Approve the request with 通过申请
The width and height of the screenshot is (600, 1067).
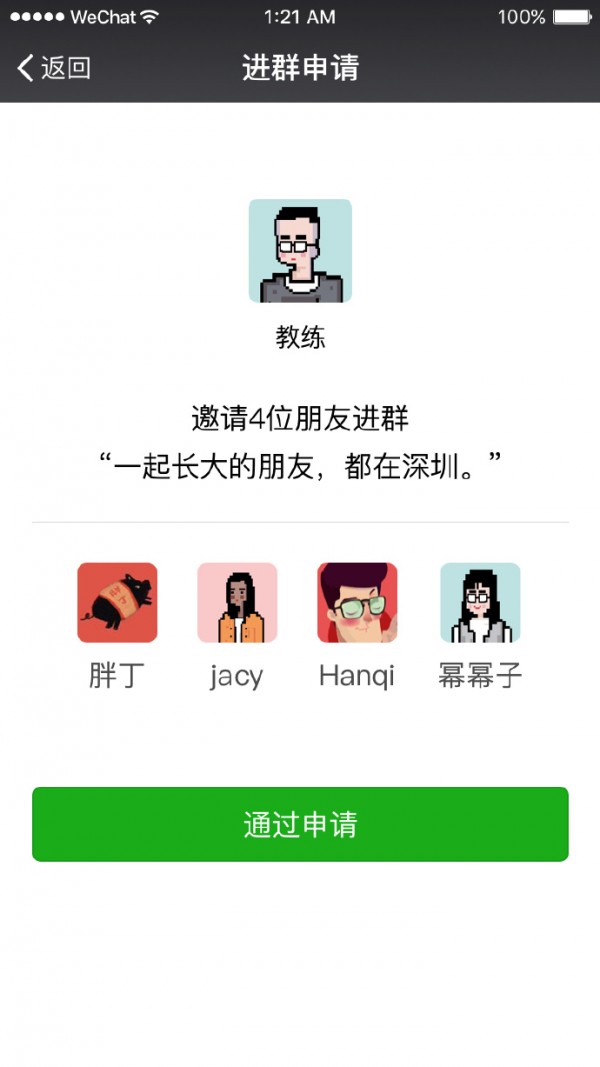300,824
